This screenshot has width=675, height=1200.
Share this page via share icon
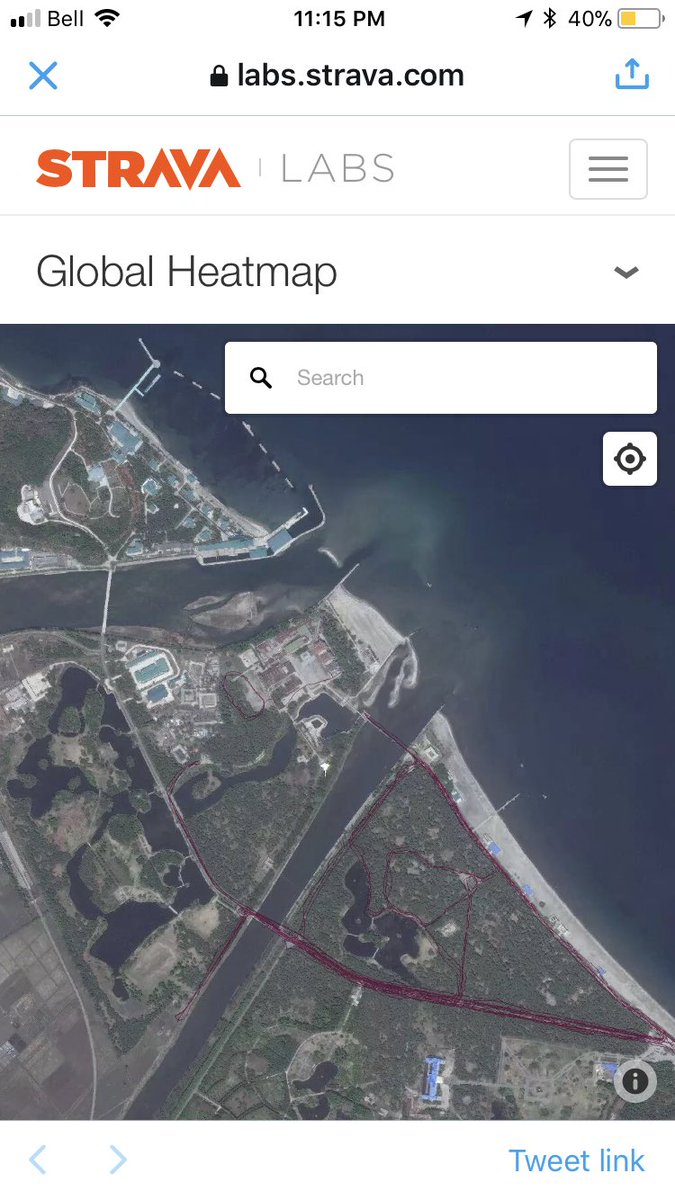click(631, 75)
